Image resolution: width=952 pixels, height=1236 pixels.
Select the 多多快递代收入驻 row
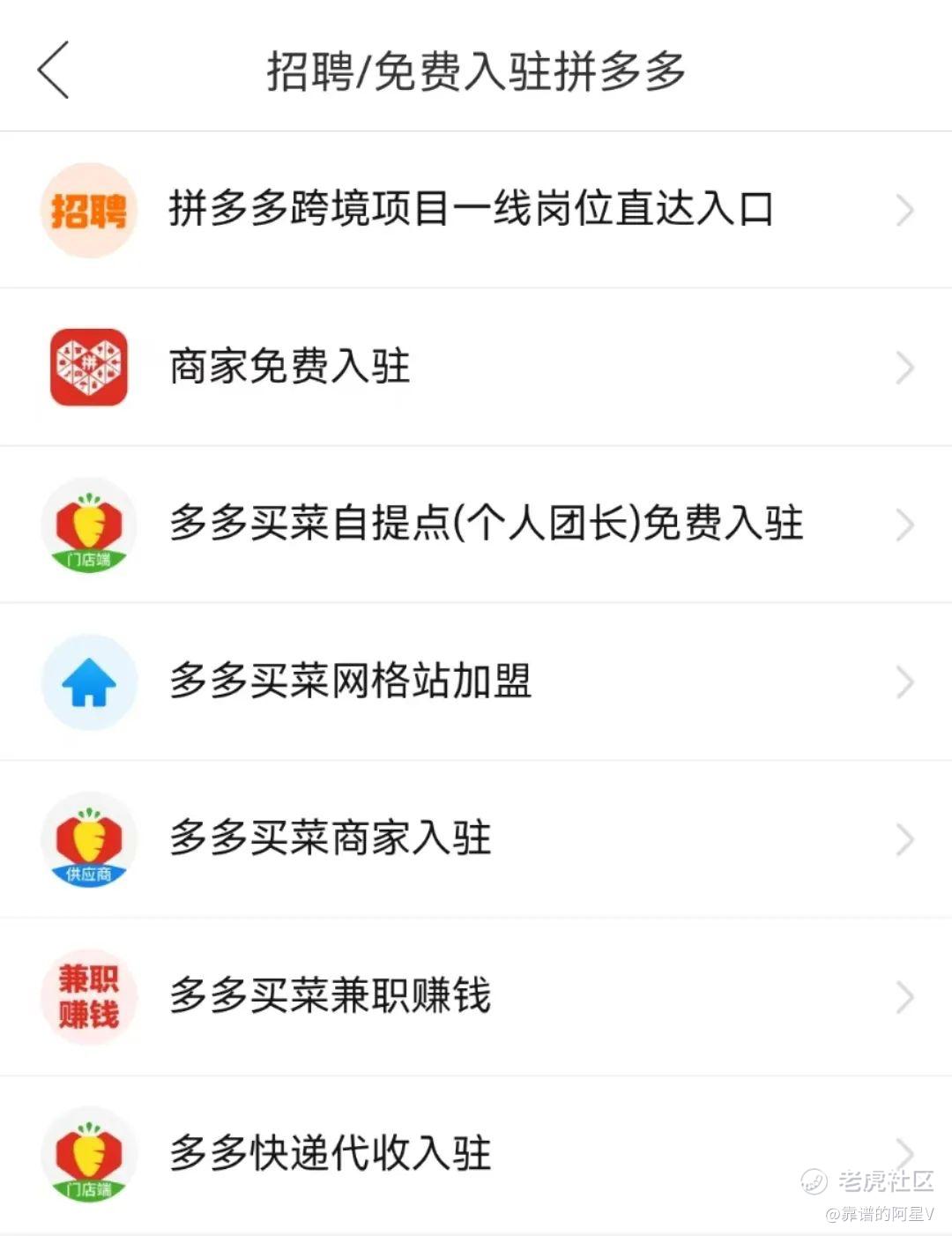pyautogui.click(x=331, y=1153)
